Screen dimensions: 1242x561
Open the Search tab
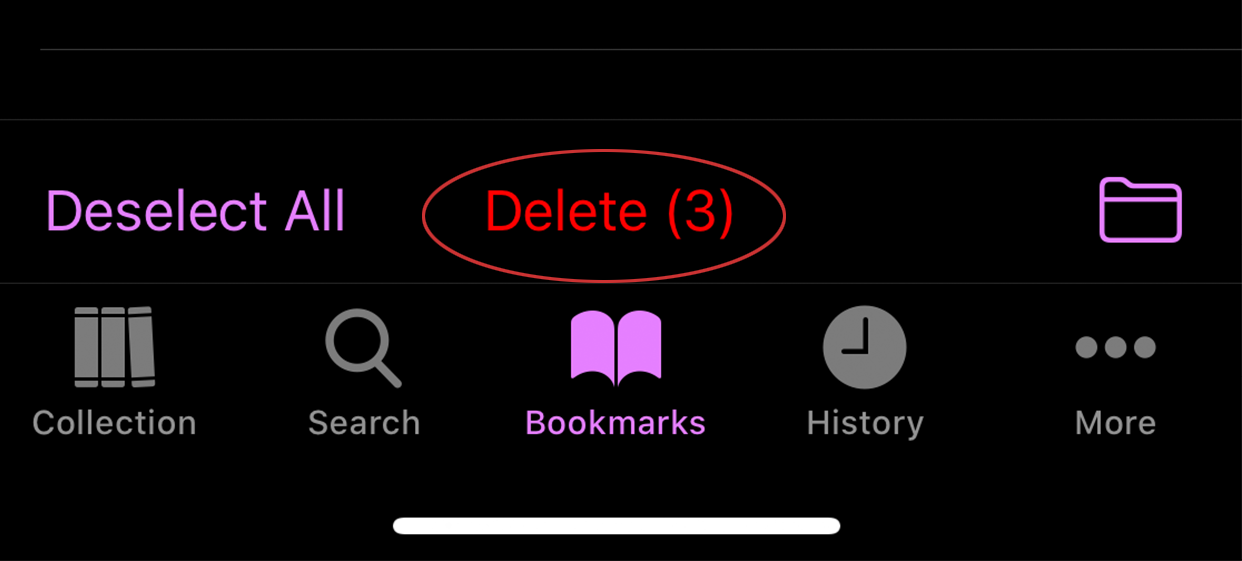pos(364,373)
